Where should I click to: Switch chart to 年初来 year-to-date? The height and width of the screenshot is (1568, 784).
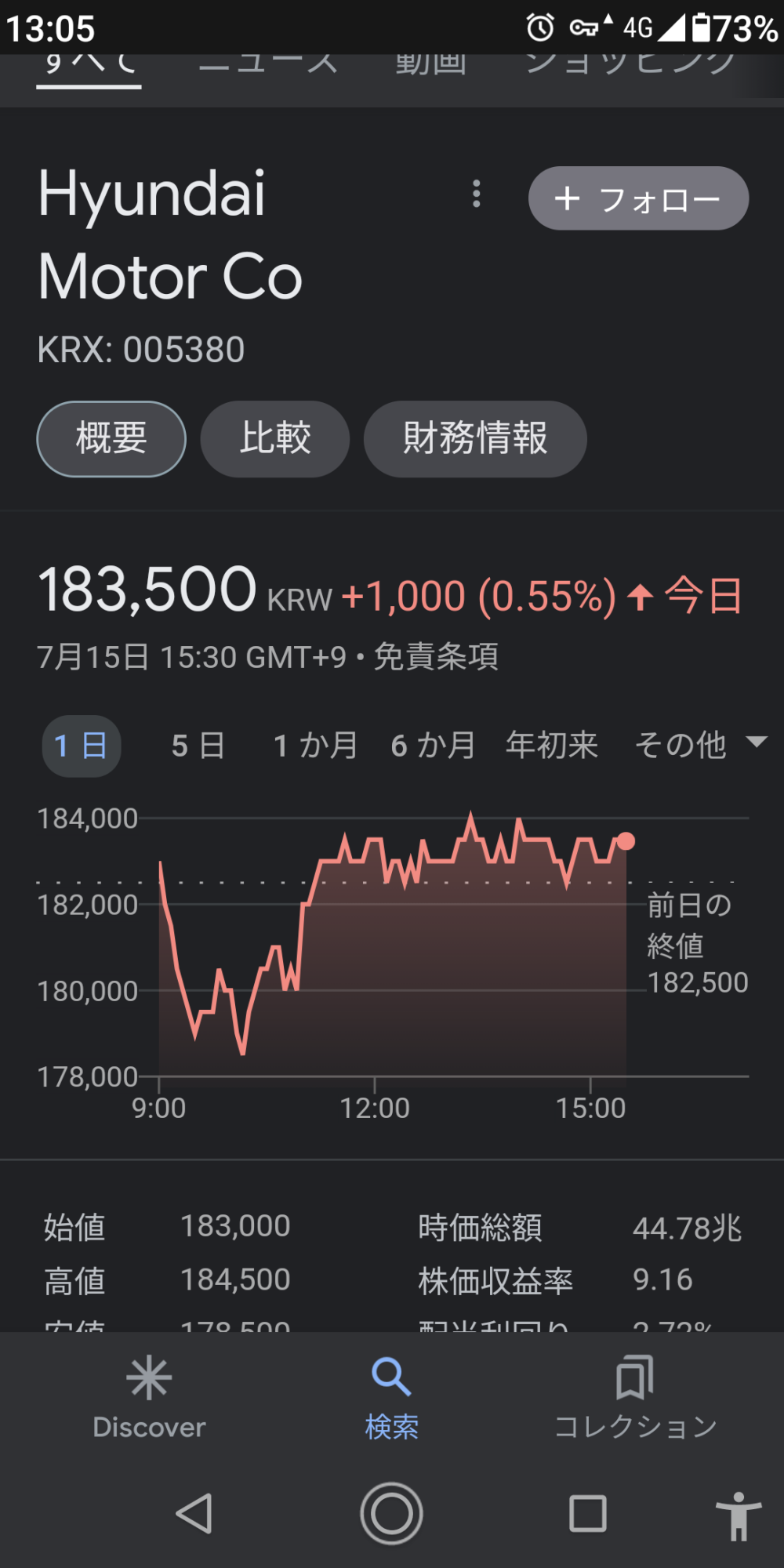pos(552,746)
